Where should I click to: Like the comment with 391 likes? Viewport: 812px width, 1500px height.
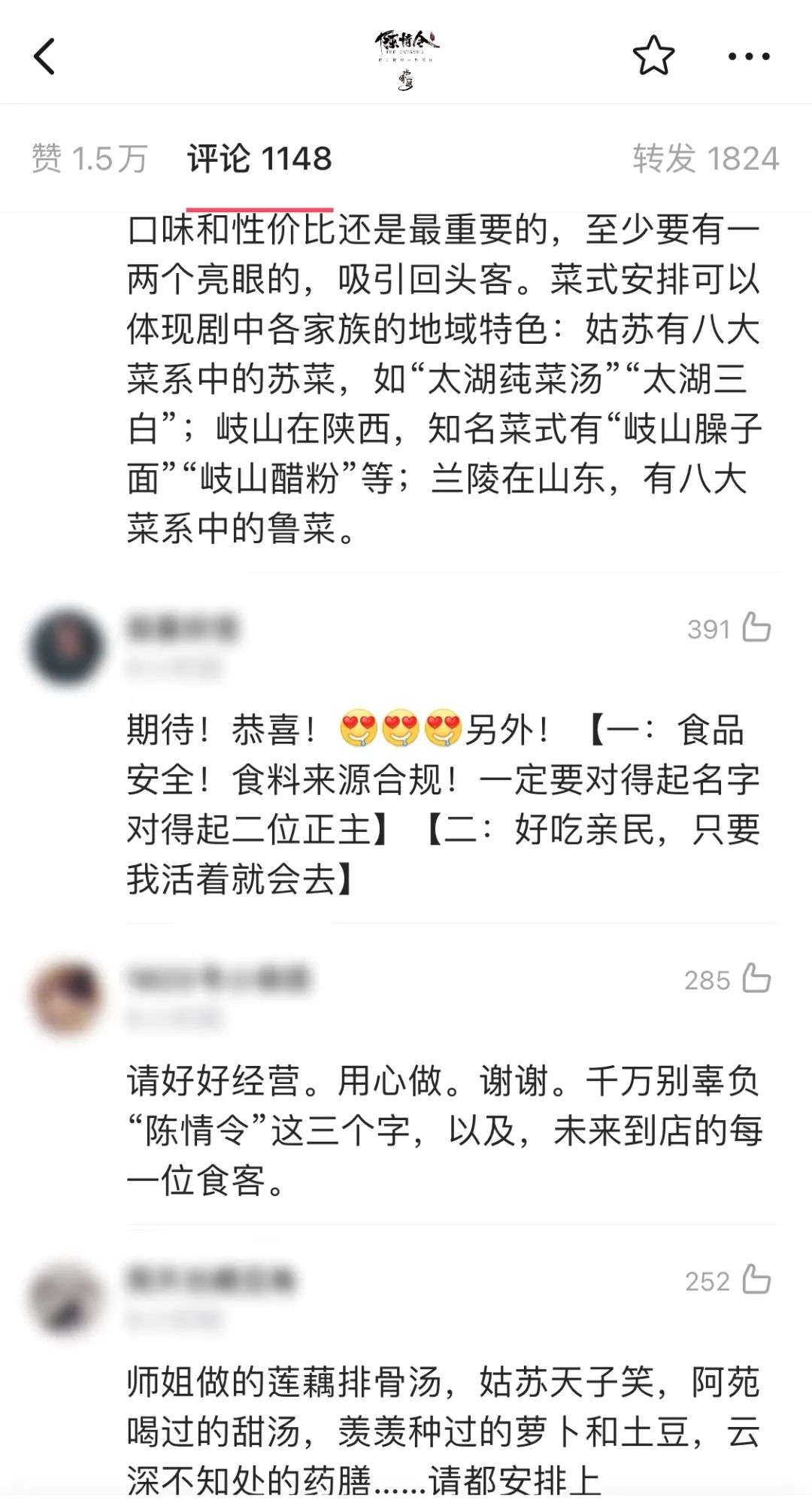click(756, 628)
